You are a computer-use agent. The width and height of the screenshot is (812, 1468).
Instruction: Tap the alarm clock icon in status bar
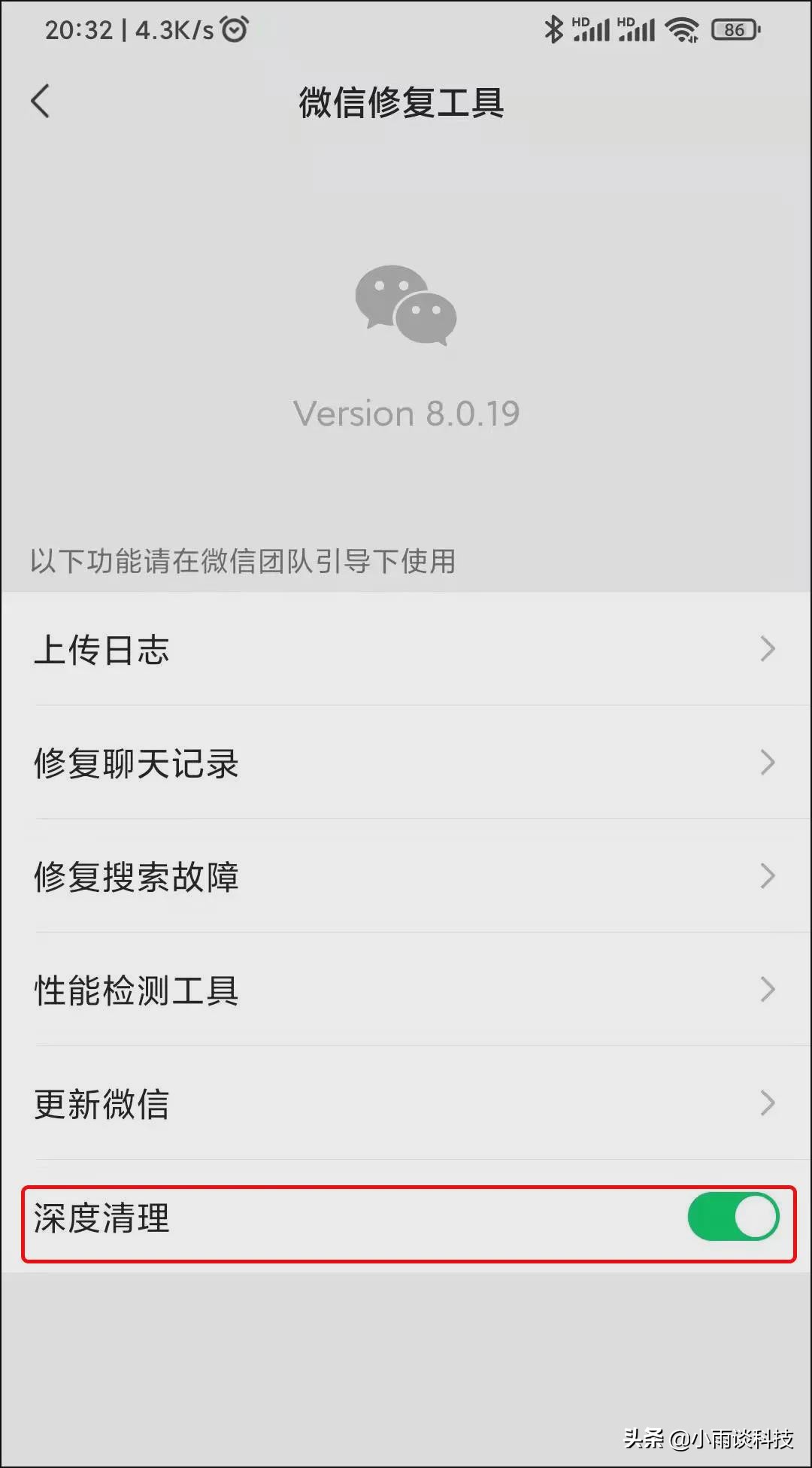coord(234,29)
